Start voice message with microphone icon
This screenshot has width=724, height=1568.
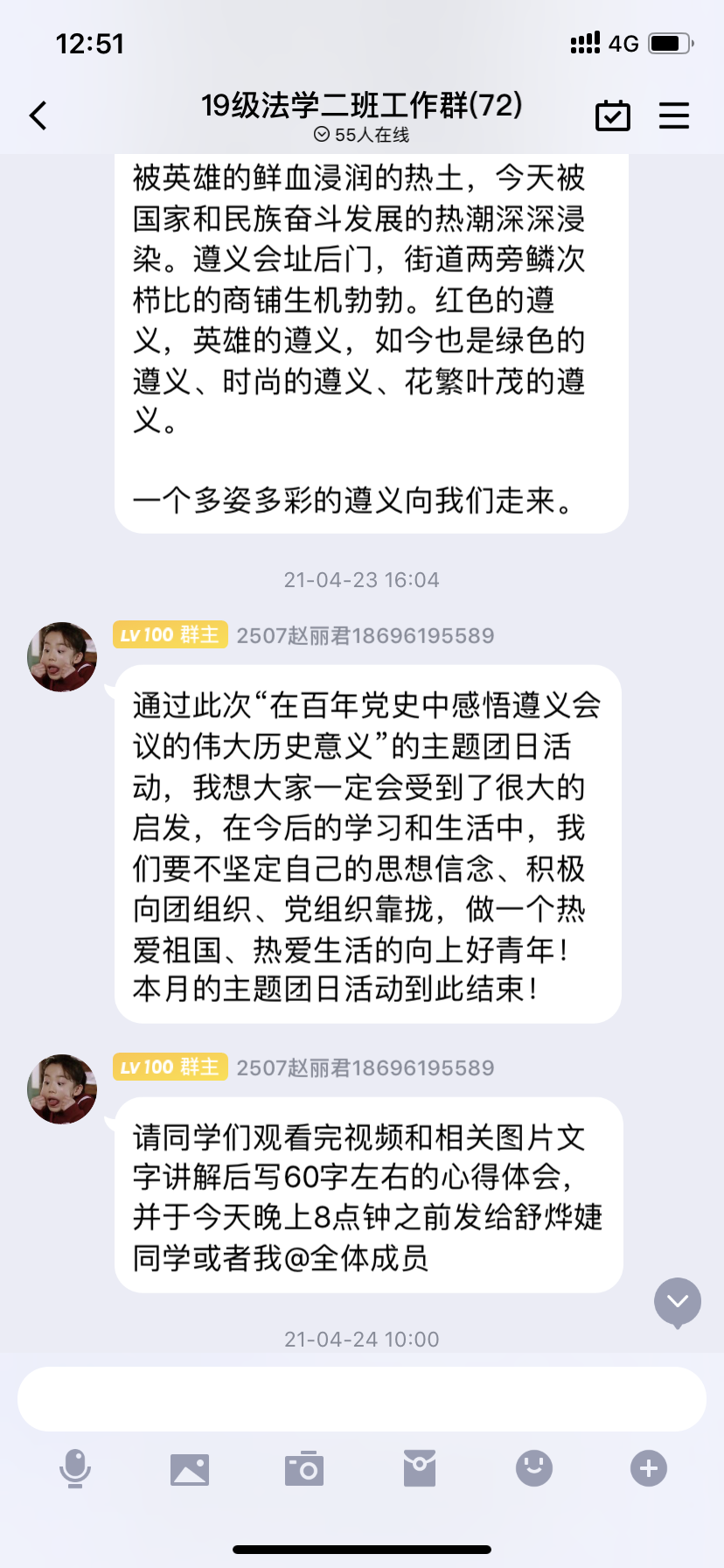point(75,1468)
